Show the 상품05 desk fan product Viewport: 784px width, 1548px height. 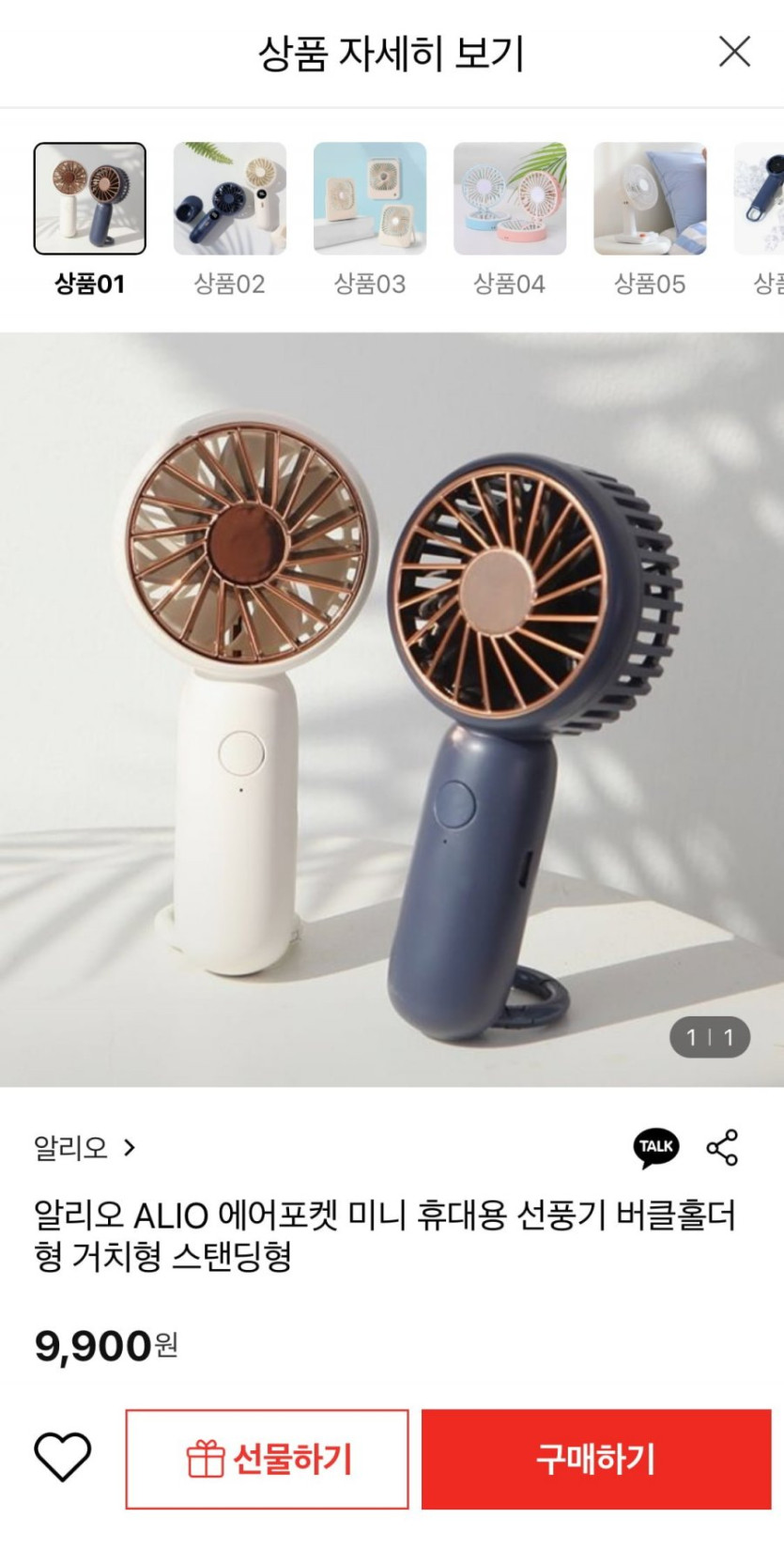[650, 199]
